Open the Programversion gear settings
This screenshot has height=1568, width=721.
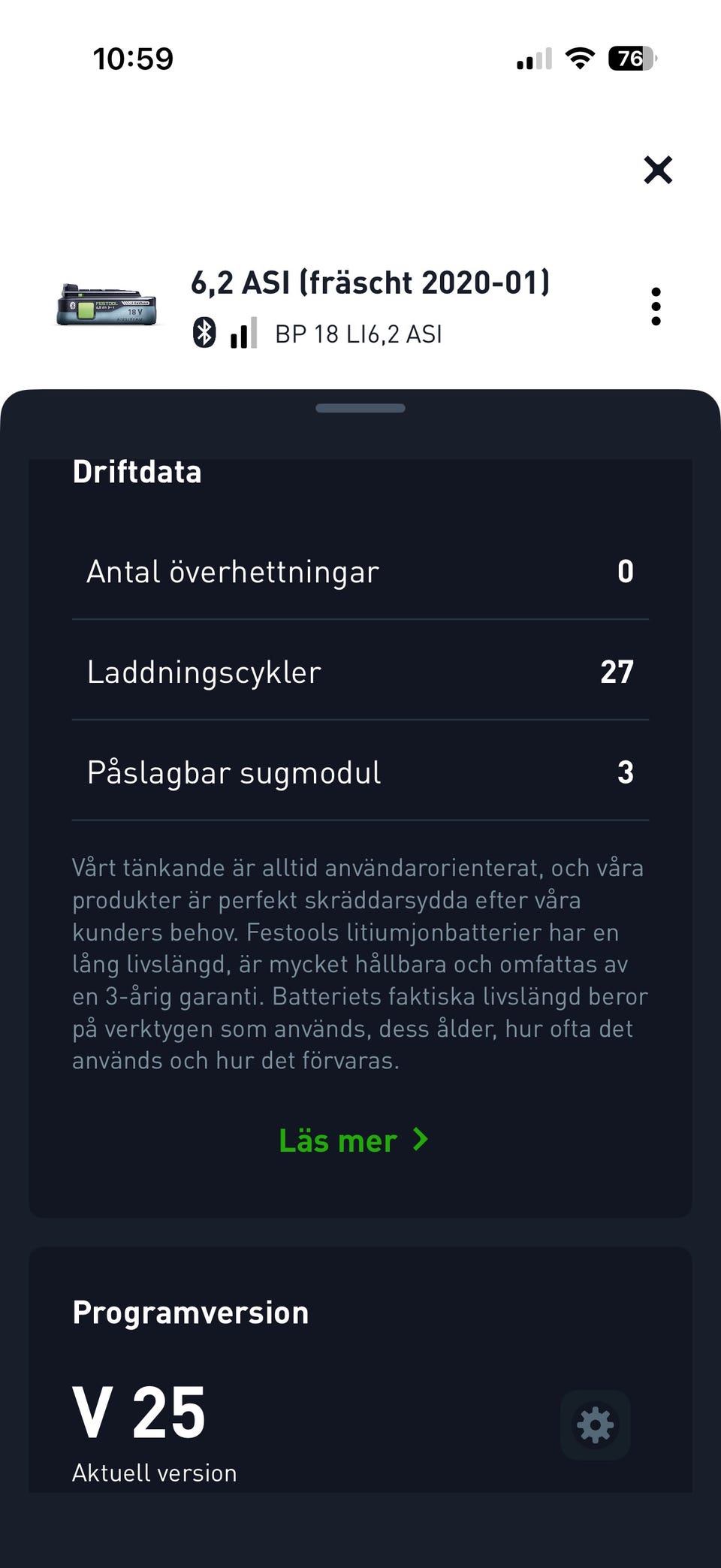[x=595, y=1424]
